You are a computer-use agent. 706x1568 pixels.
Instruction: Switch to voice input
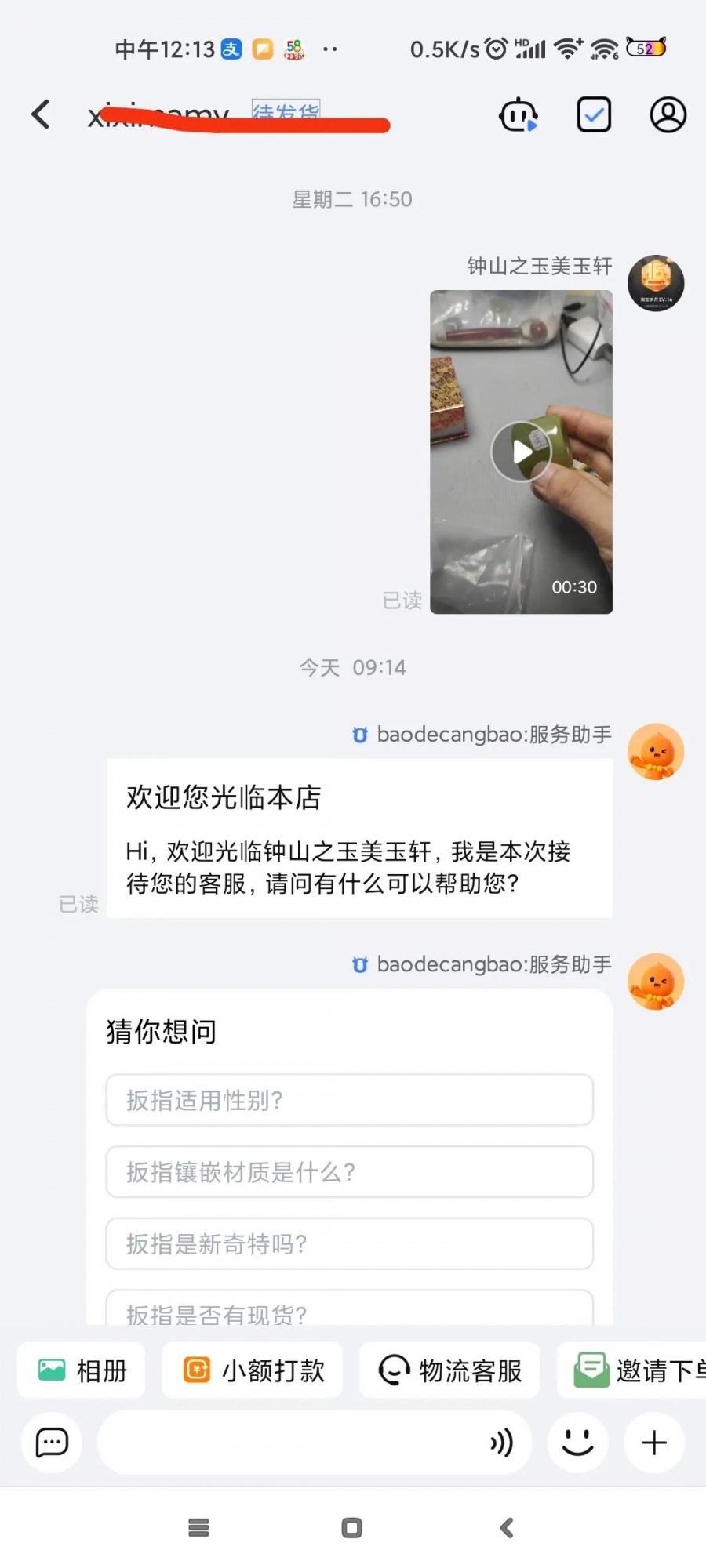501,1443
